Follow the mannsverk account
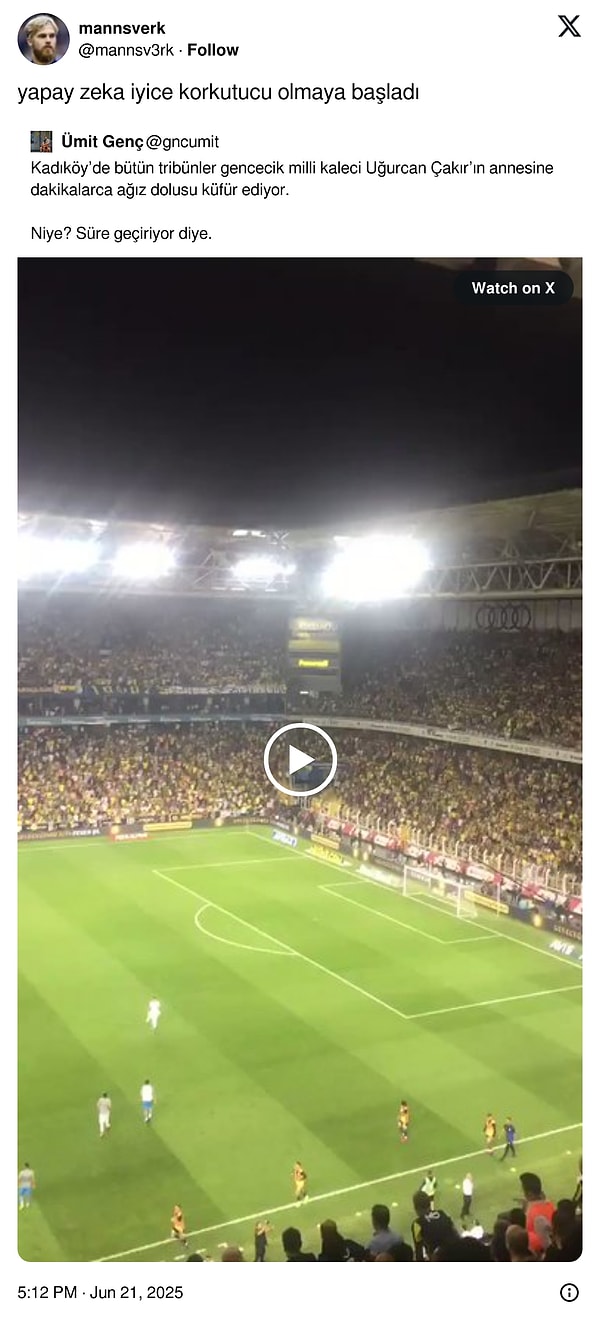This screenshot has height=1323, width=600. (213, 50)
